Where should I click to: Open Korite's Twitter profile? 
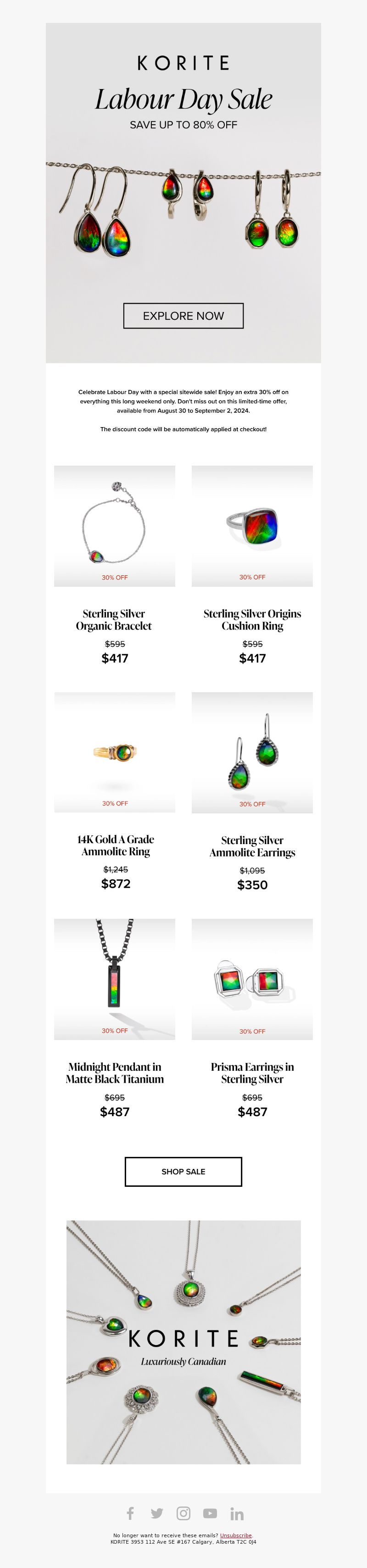[157, 1513]
